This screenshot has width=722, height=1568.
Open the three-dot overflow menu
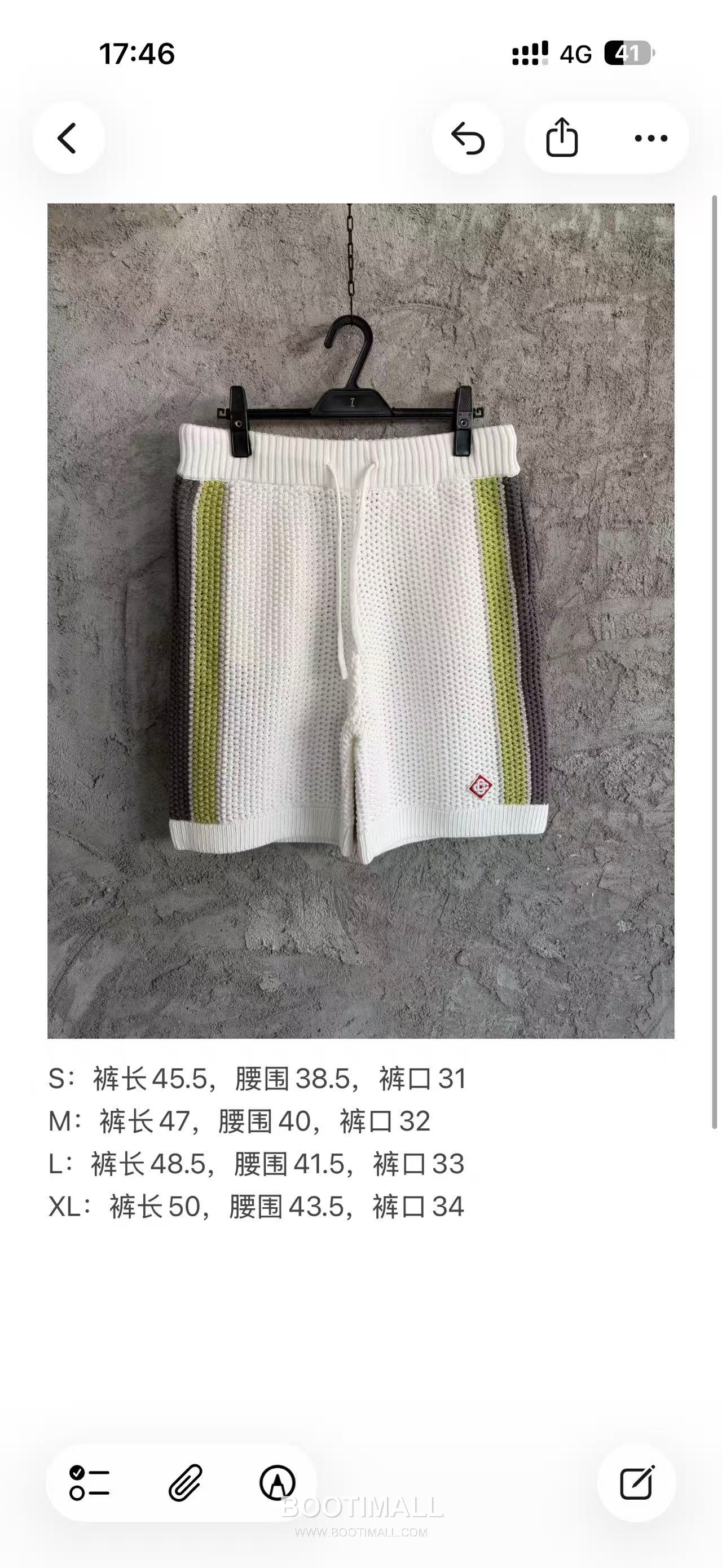coord(649,139)
